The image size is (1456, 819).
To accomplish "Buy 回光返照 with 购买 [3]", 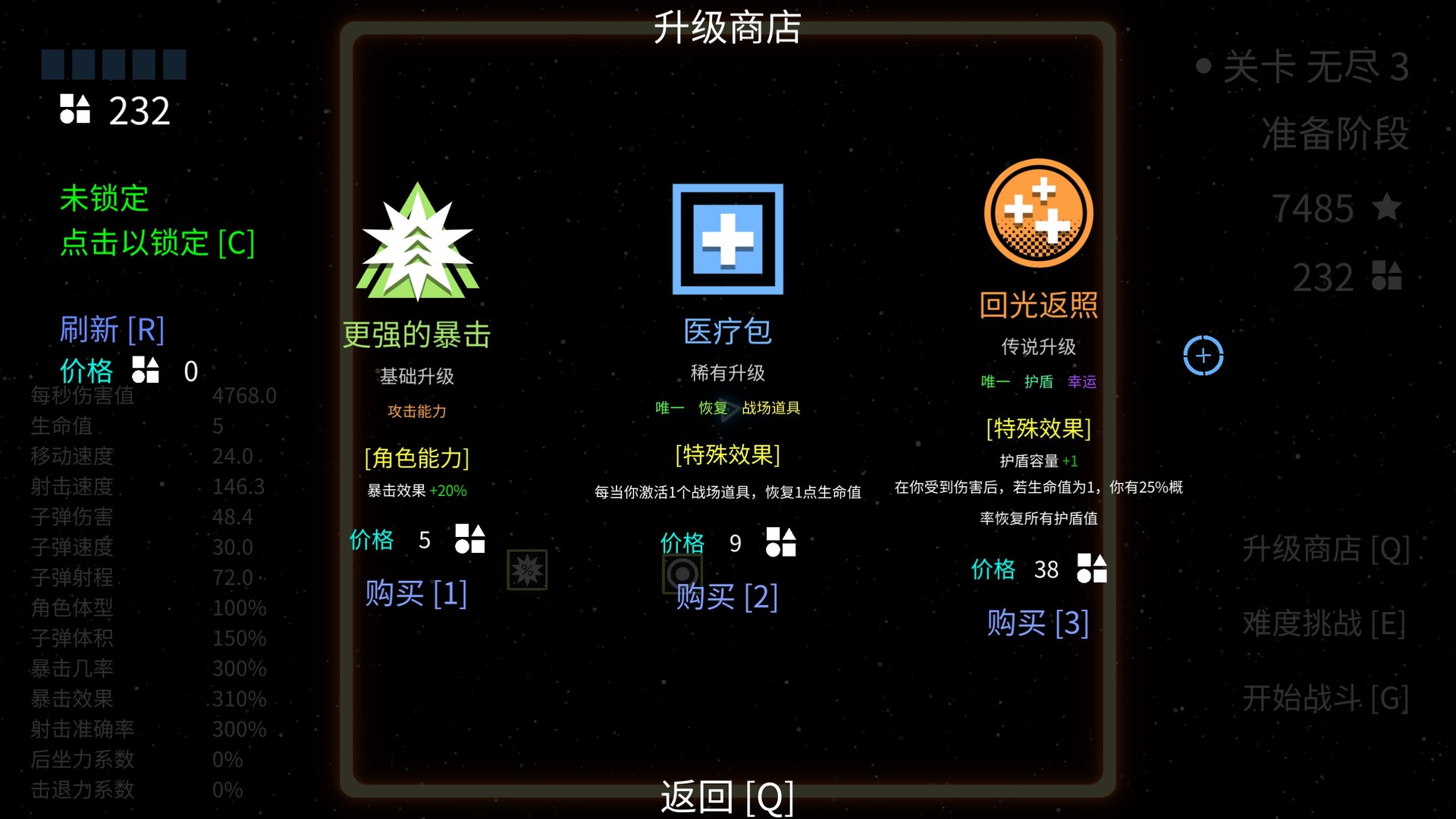I will click(x=1037, y=623).
